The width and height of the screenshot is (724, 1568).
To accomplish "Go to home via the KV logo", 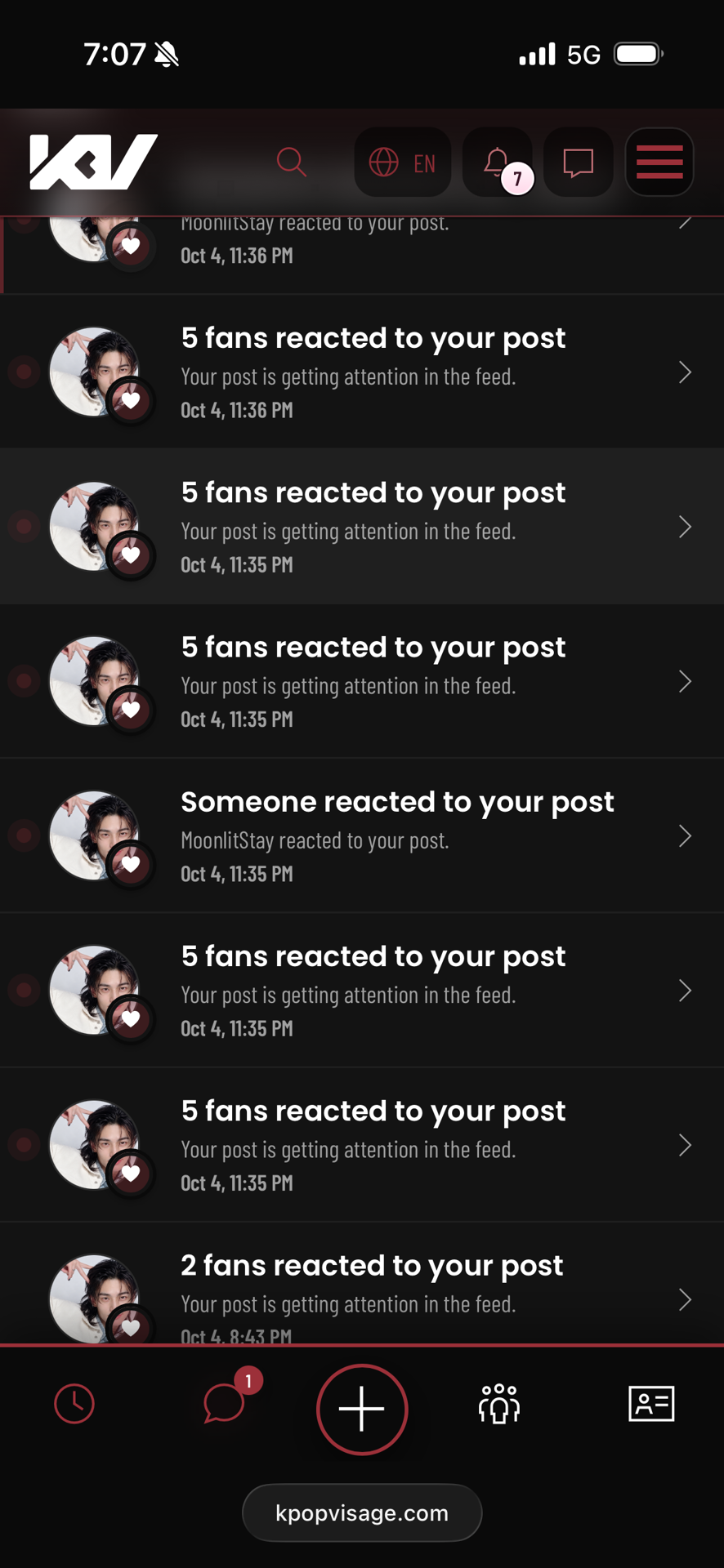I will click(93, 162).
